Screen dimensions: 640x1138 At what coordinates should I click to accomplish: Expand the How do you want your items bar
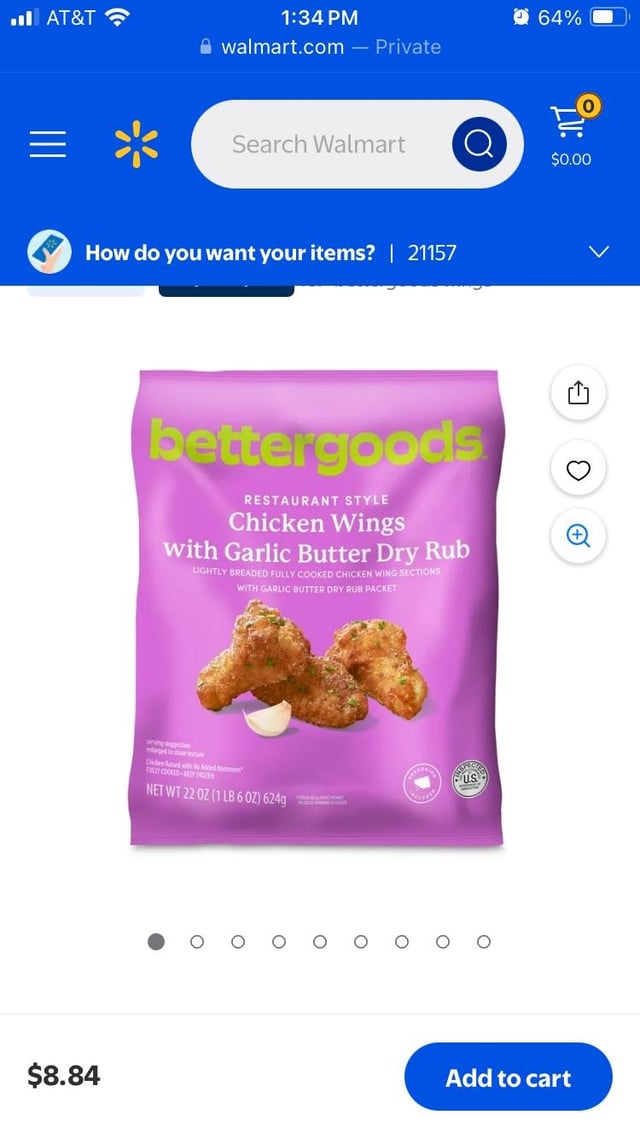[598, 252]
